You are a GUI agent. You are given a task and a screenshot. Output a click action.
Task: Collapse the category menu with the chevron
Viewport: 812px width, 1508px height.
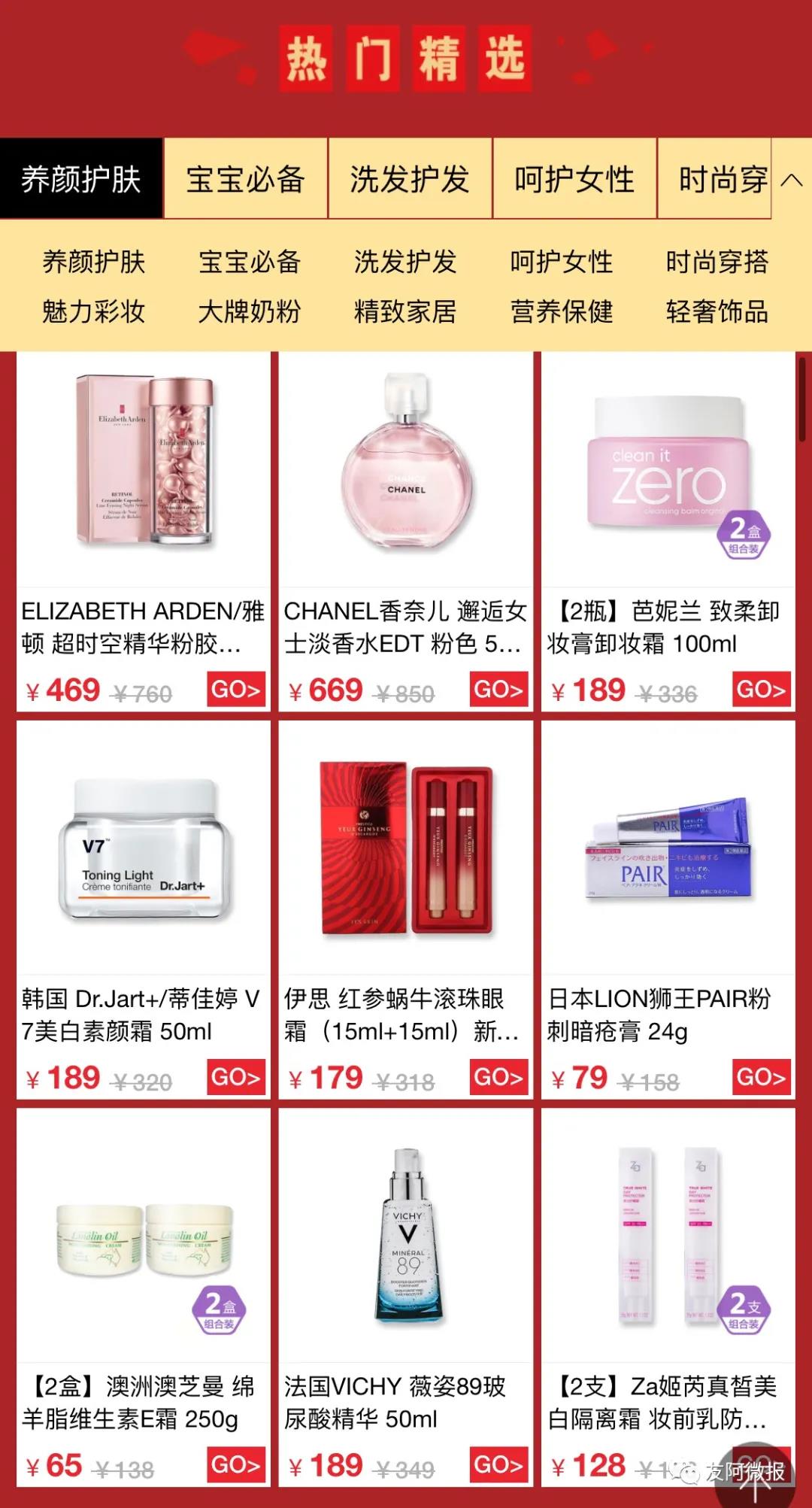click(790, 181)
